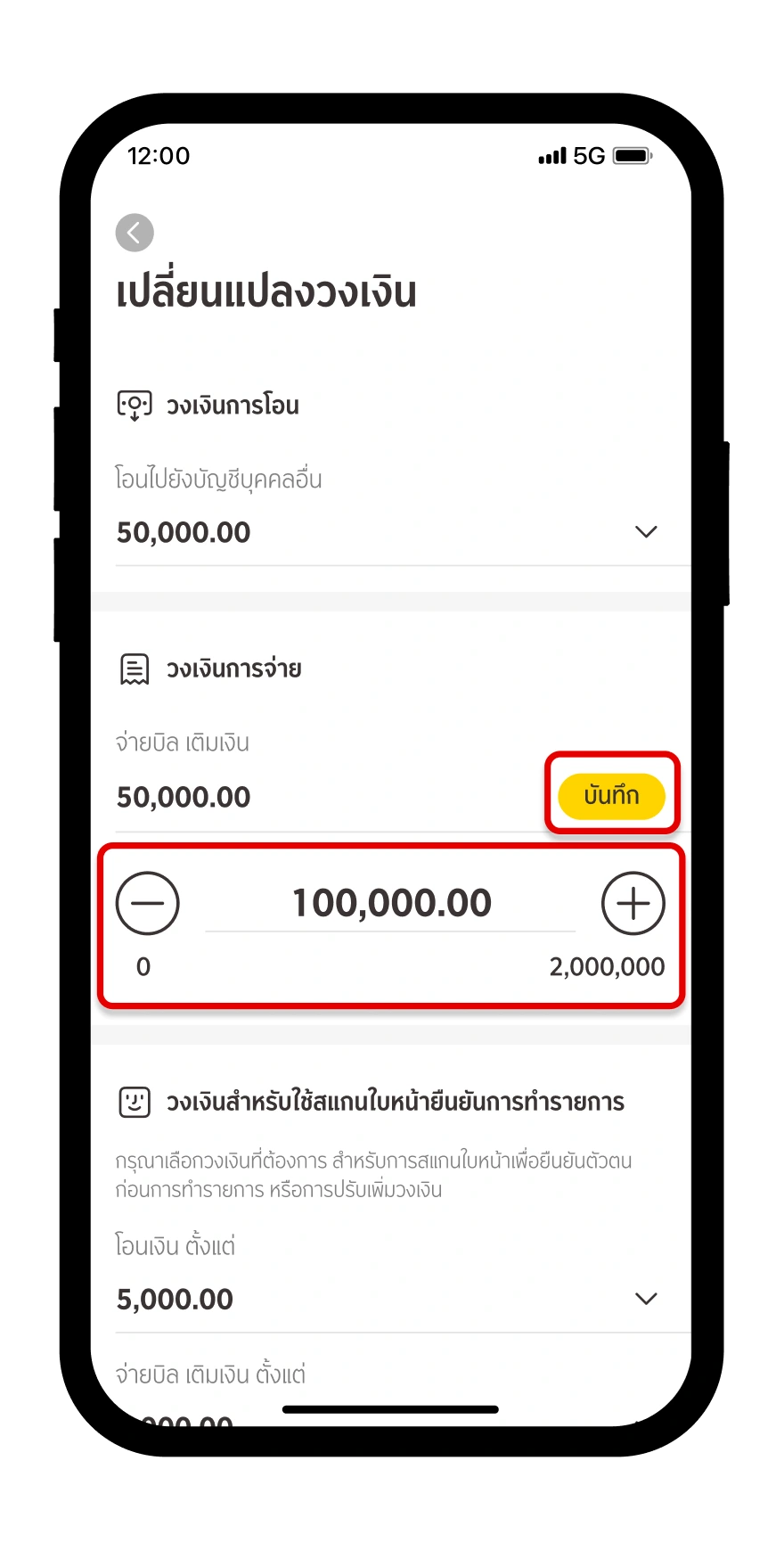
Task: Edit the 100,000.00 amount field
Action: click(391, 903)
